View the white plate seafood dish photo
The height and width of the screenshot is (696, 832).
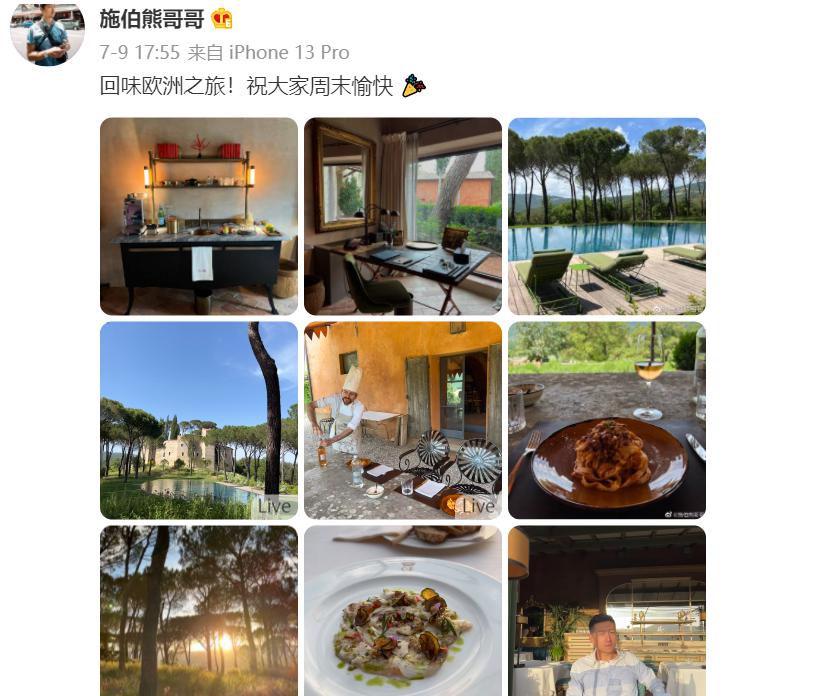click(x=403, y=611)
